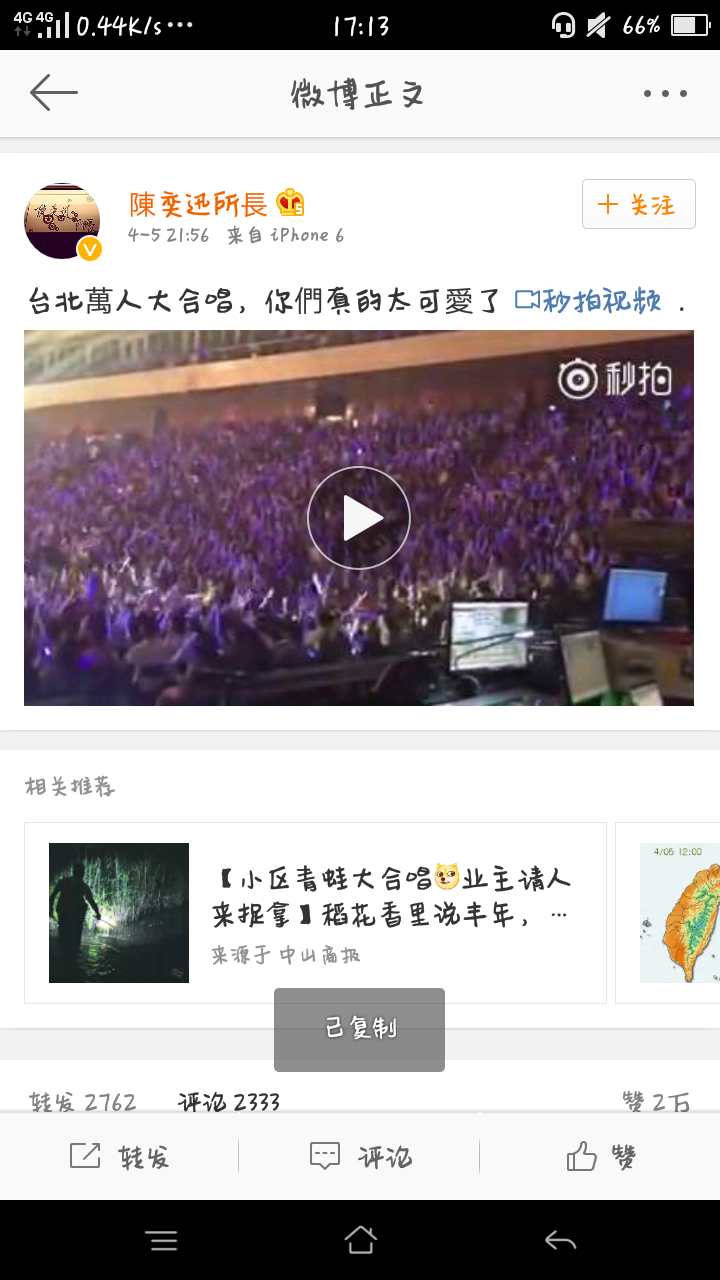
Task: Tap the system navigation back button
Action: [x=560, y=1240]
